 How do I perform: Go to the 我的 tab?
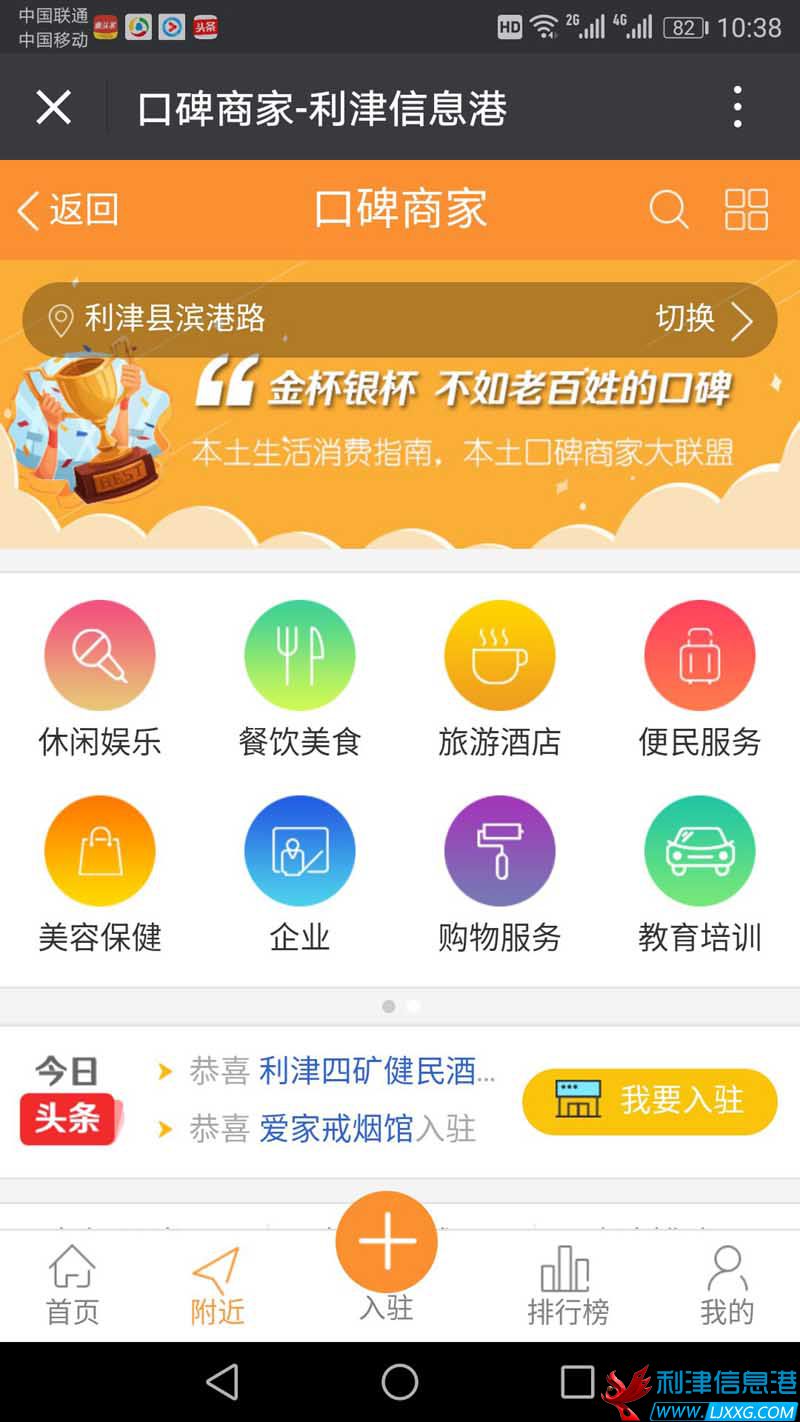[x=727, y=1286]
